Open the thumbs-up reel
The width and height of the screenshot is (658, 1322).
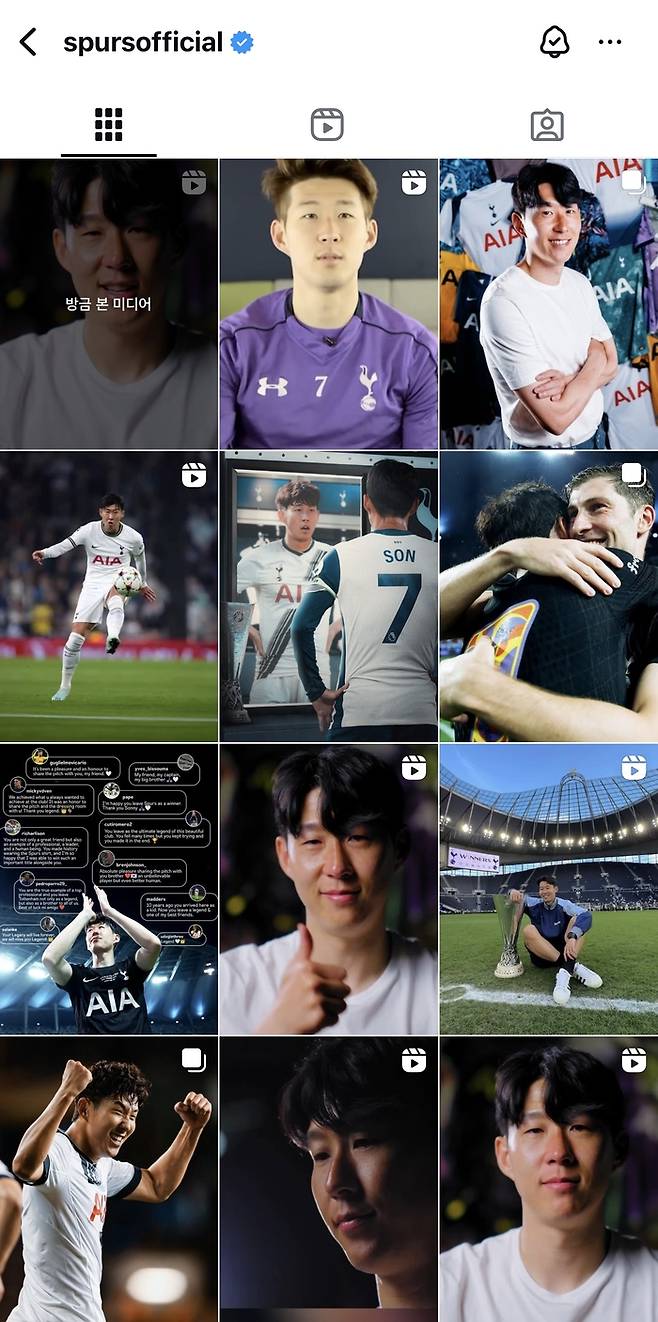[x=328, y=889]
